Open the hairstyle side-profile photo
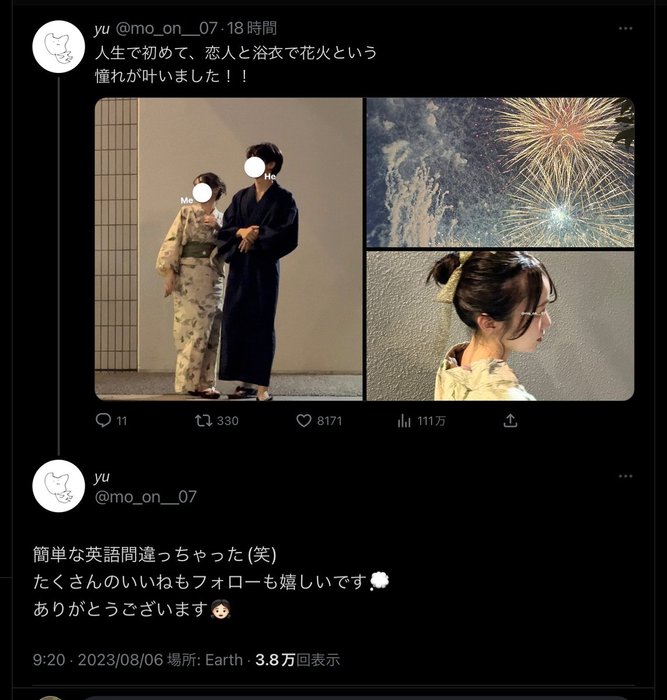The height and width of the screenshot is (700, 667). [x=499, y=326]
